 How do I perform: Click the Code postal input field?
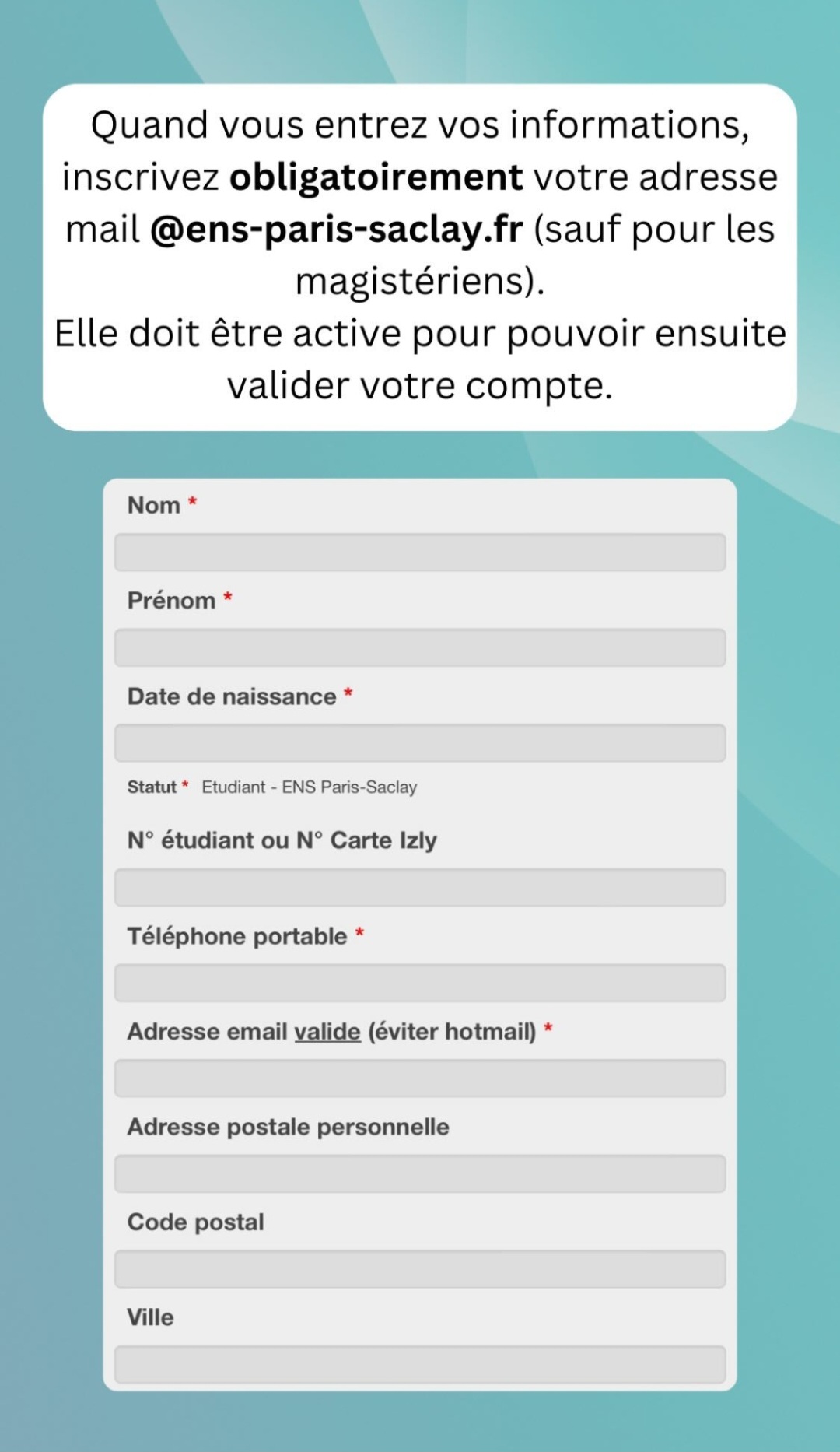420,1268
